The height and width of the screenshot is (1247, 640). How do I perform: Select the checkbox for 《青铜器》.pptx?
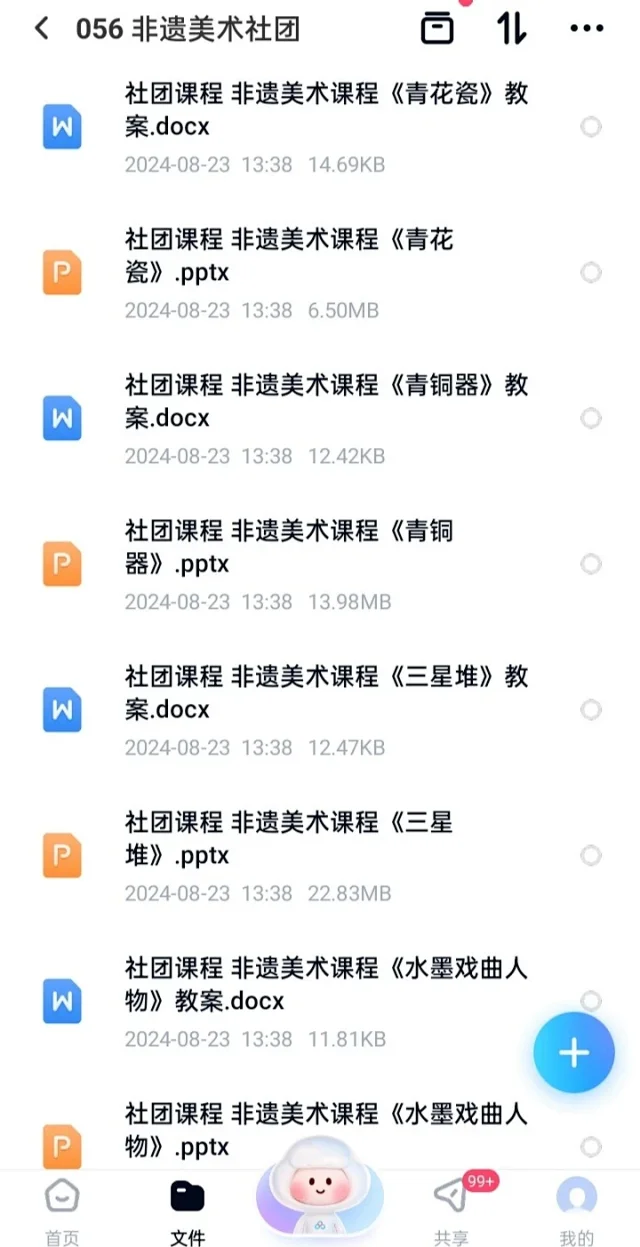tap(591, 564)
